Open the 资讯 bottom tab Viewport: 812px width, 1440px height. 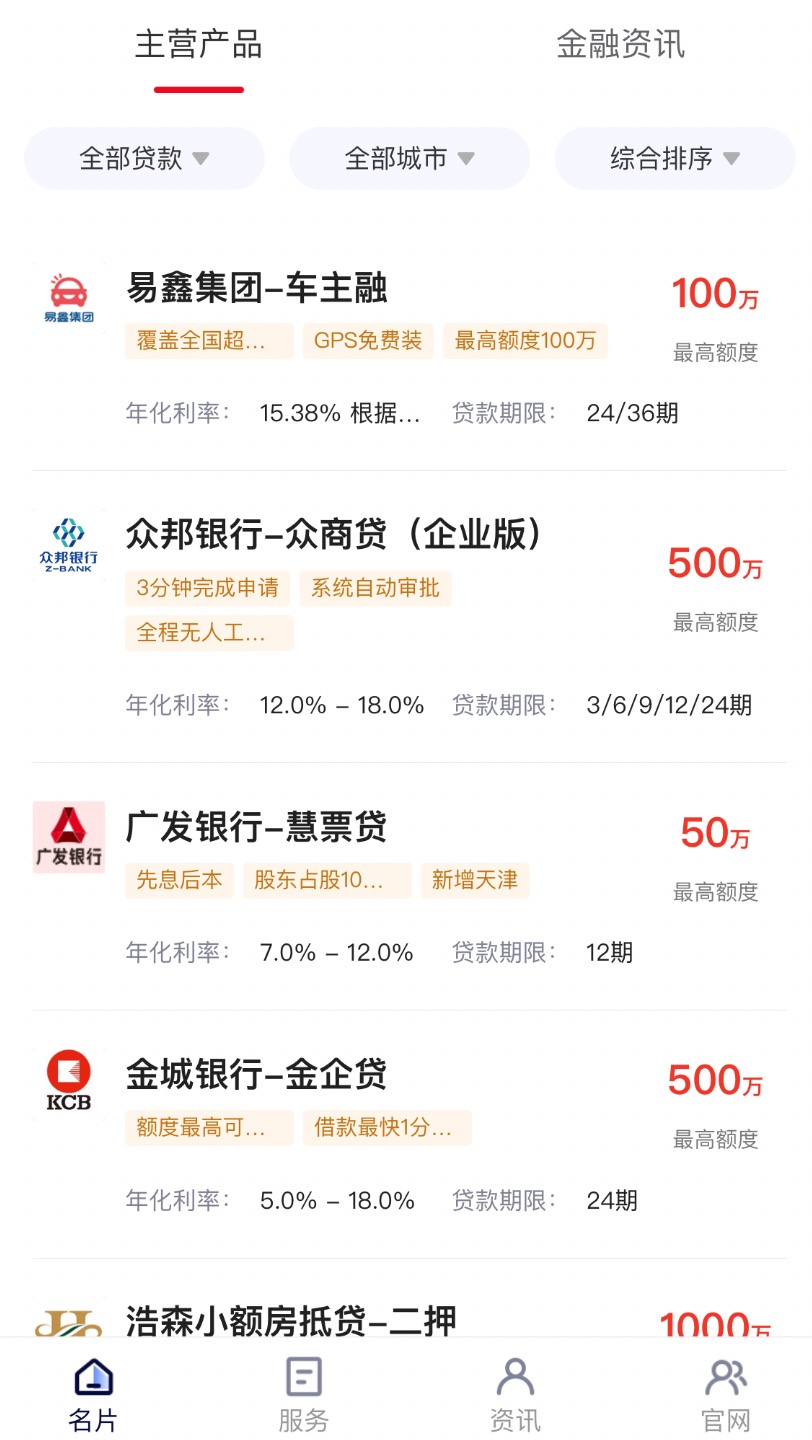pos(515,1394)
